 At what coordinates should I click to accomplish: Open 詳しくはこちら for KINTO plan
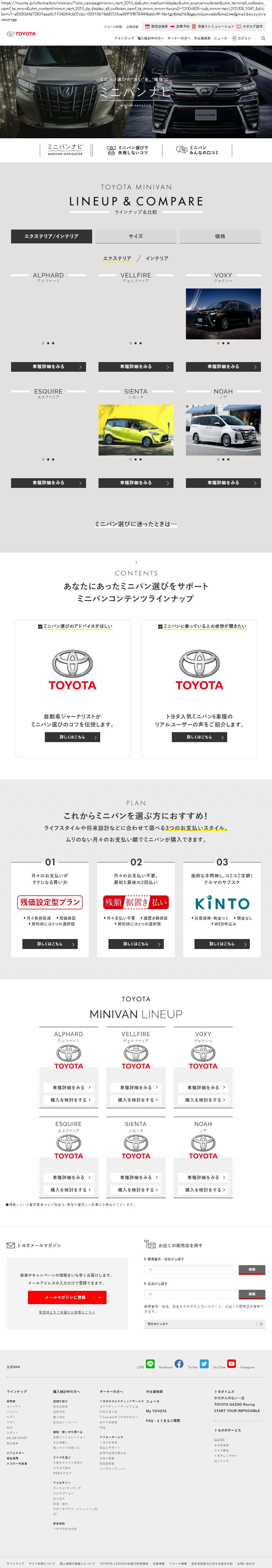coord(222,944)
